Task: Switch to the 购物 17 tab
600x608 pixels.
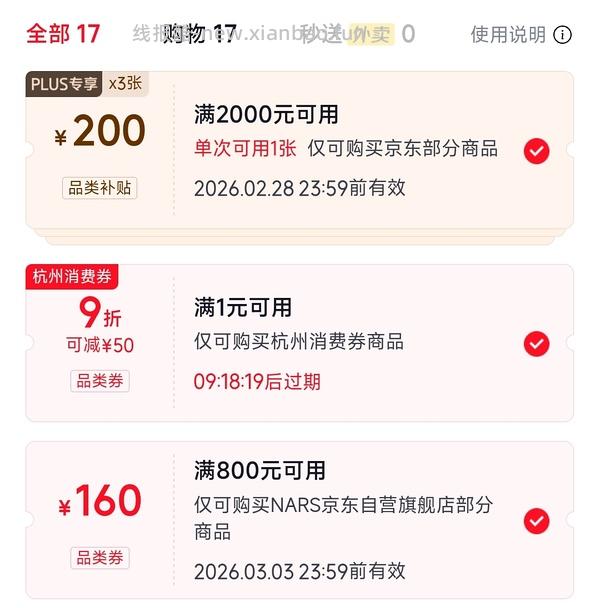Action: click(207, 33)
